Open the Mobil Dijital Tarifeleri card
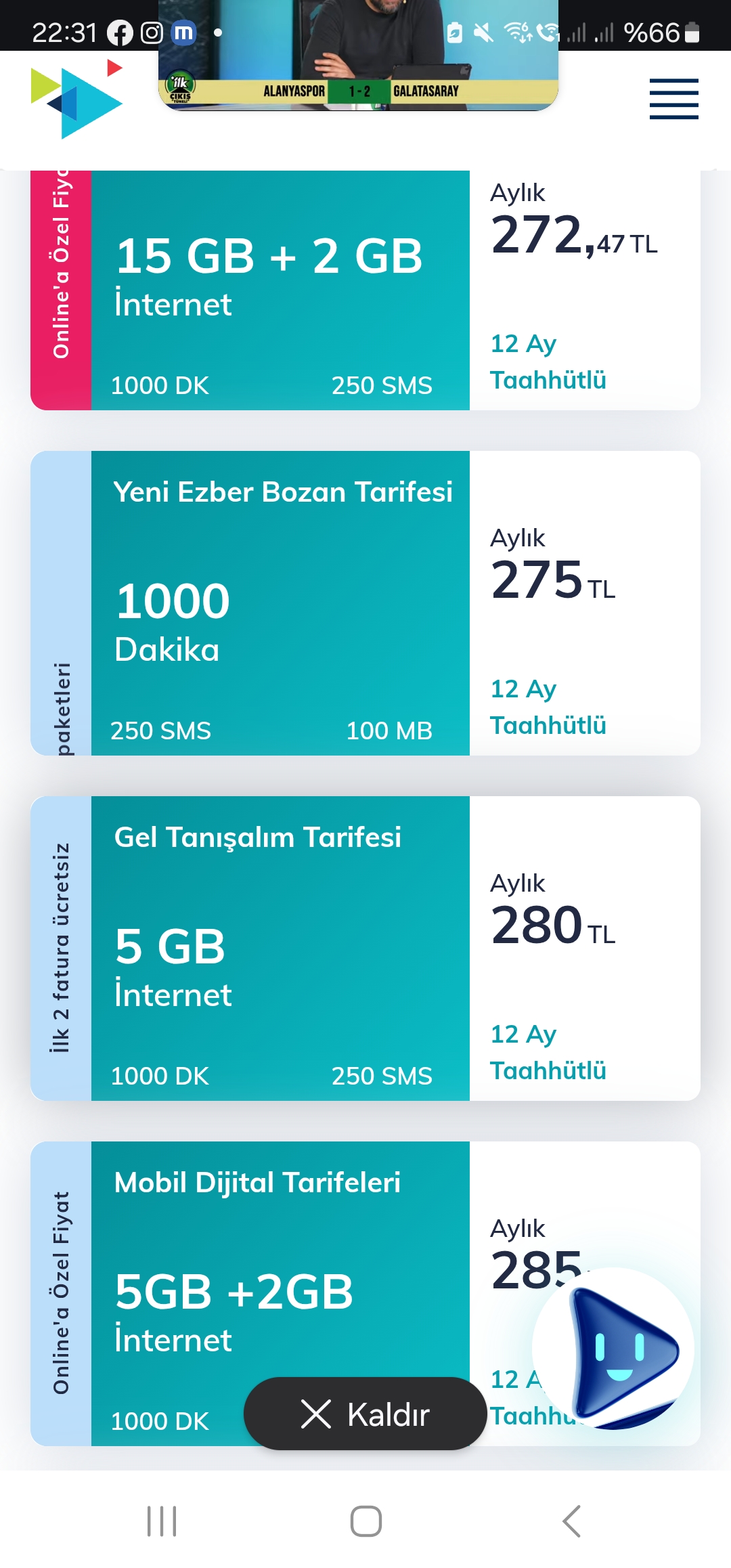 pos(365,1294)
